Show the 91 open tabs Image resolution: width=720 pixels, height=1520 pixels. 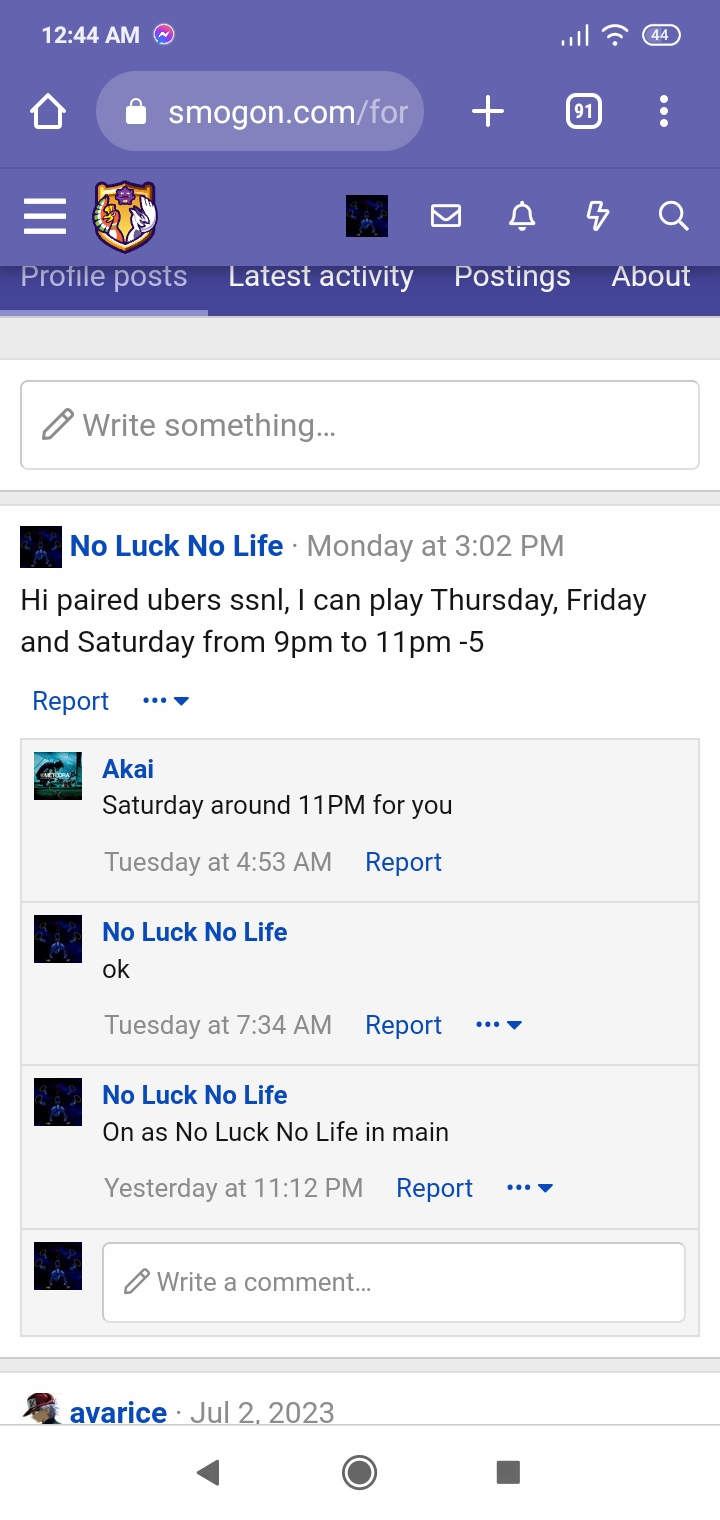click(584, 111)
